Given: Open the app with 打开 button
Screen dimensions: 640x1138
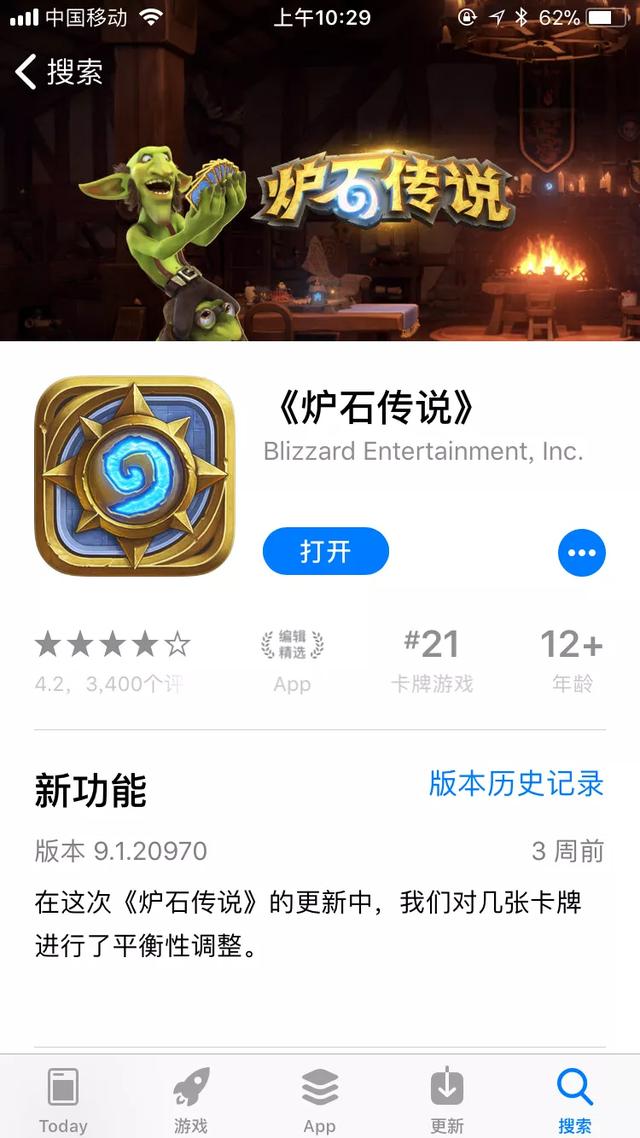Looking at the screenshot, I should (326, 552).
